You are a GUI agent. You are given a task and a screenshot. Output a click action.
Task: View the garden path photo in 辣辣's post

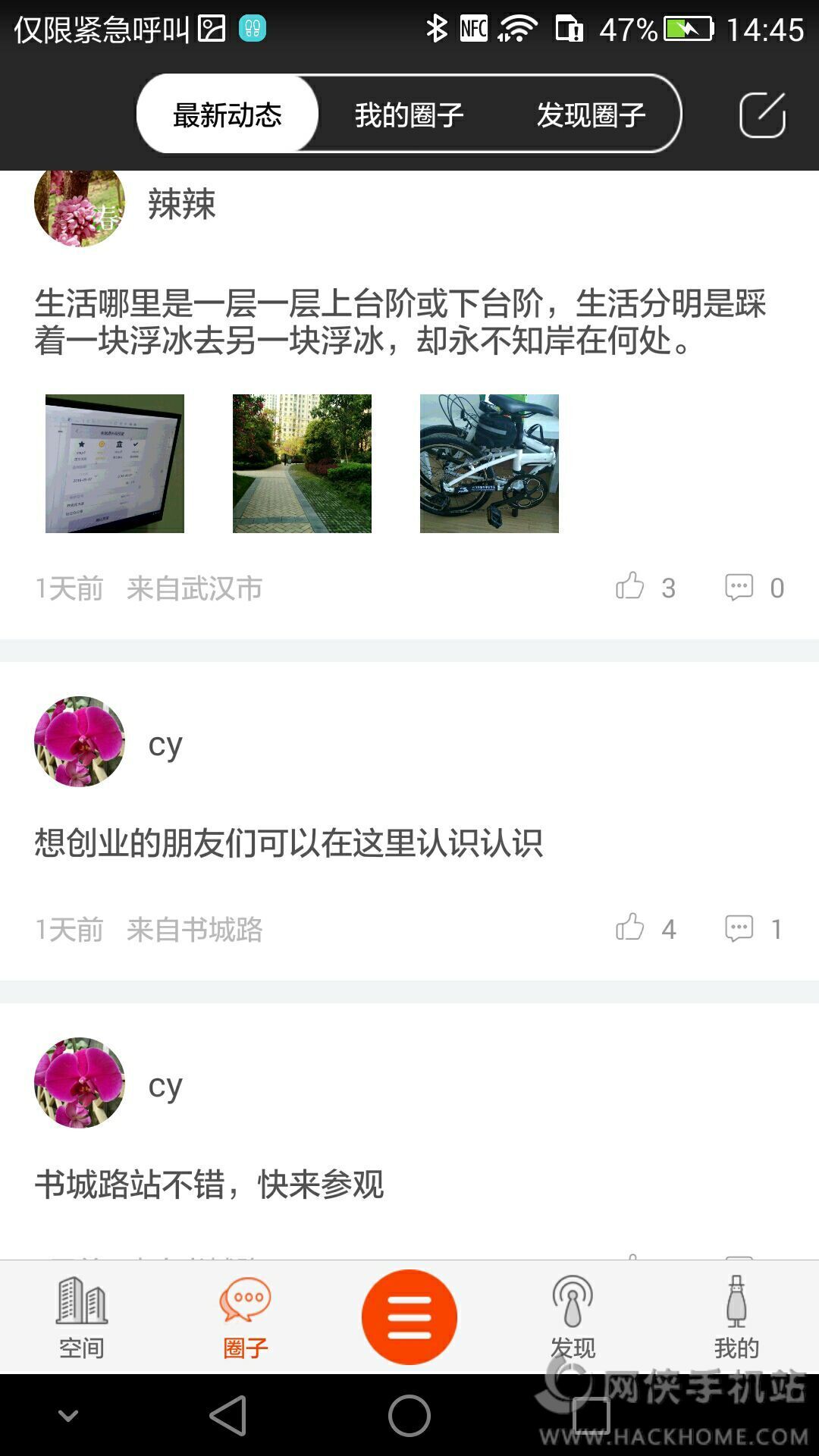302,463
